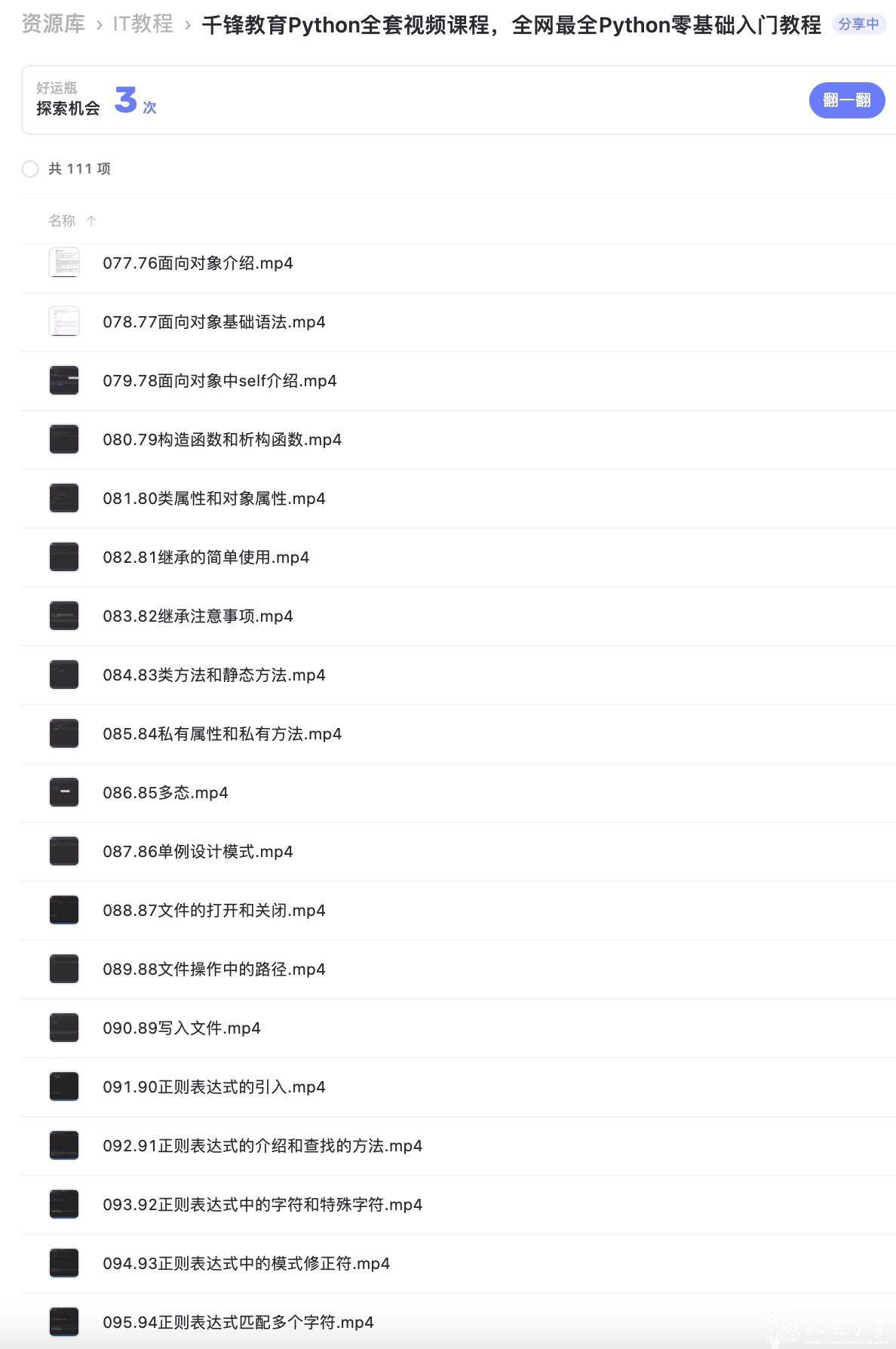Open 093.92正则表达式中的字符和特殊字符.mp4
The image size is (896, 1349).
click(262, 1205)
